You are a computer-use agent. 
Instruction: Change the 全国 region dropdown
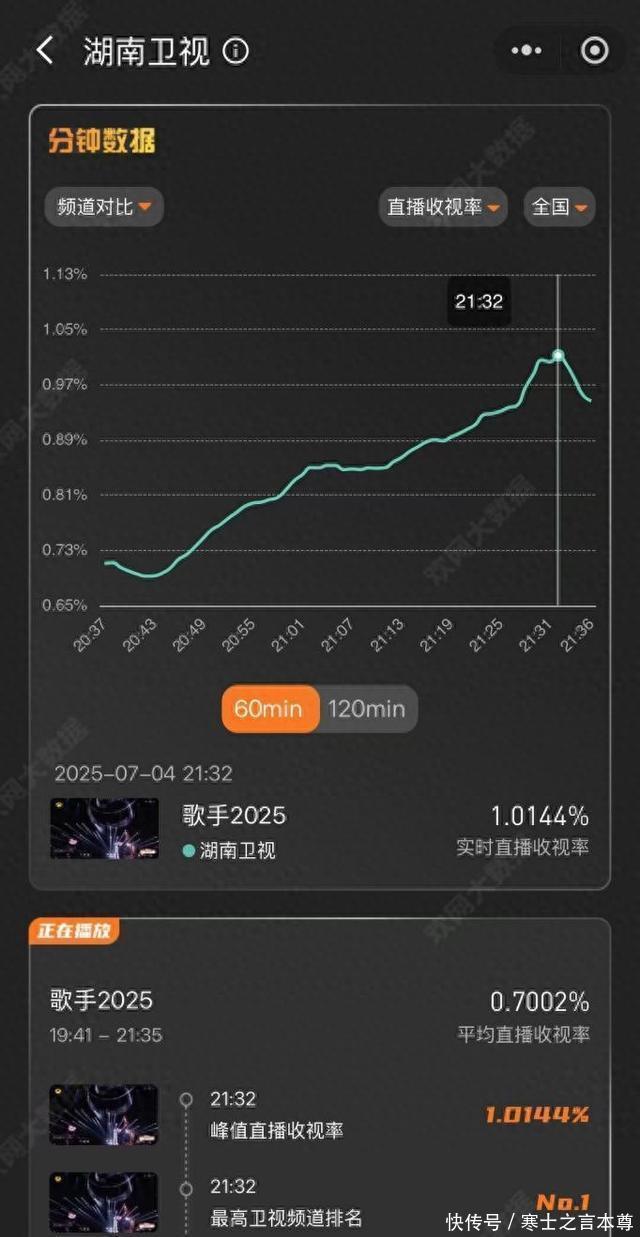tap(559, 207)
